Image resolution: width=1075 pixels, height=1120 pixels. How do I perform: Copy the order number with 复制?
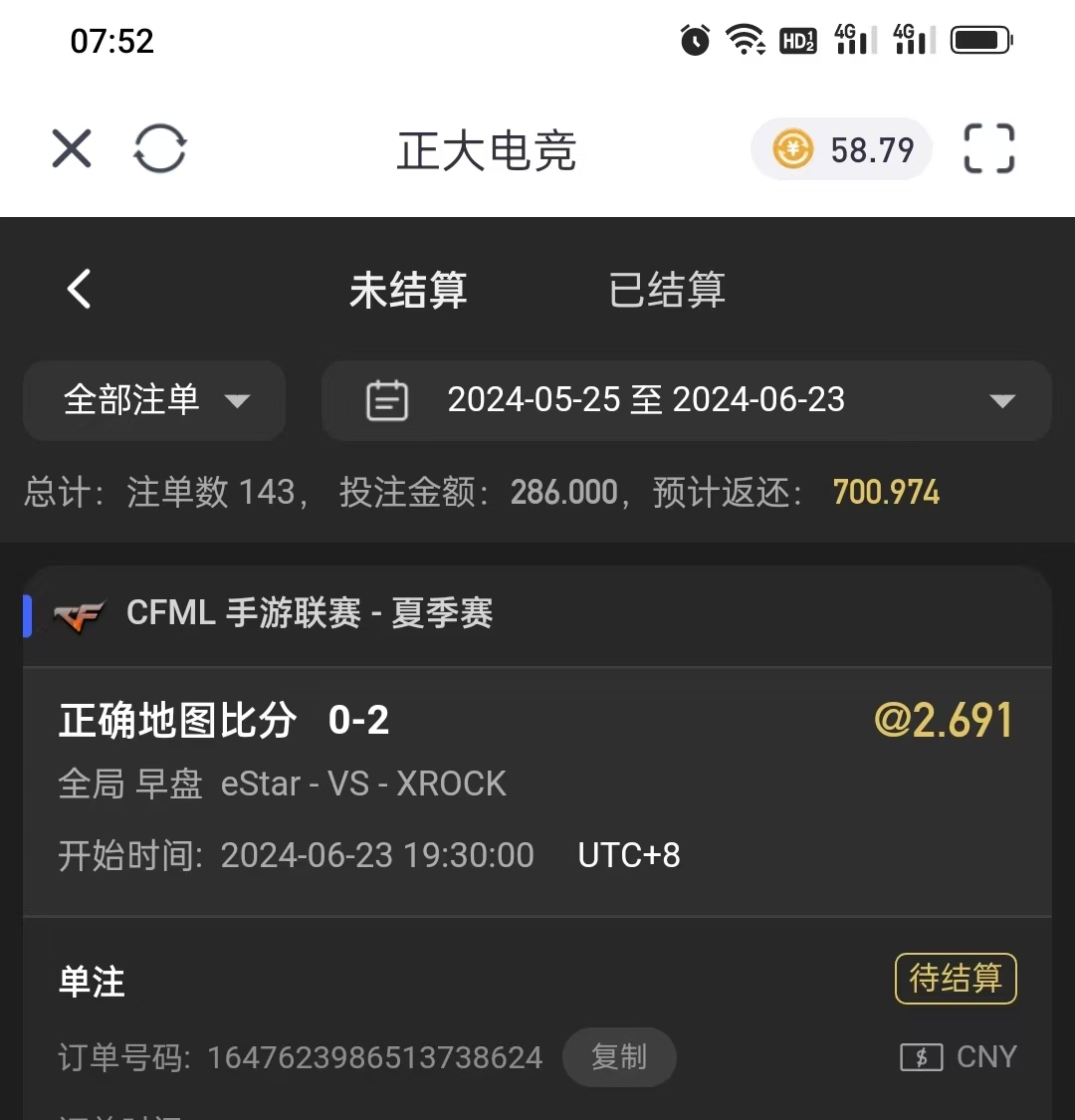619,1057
